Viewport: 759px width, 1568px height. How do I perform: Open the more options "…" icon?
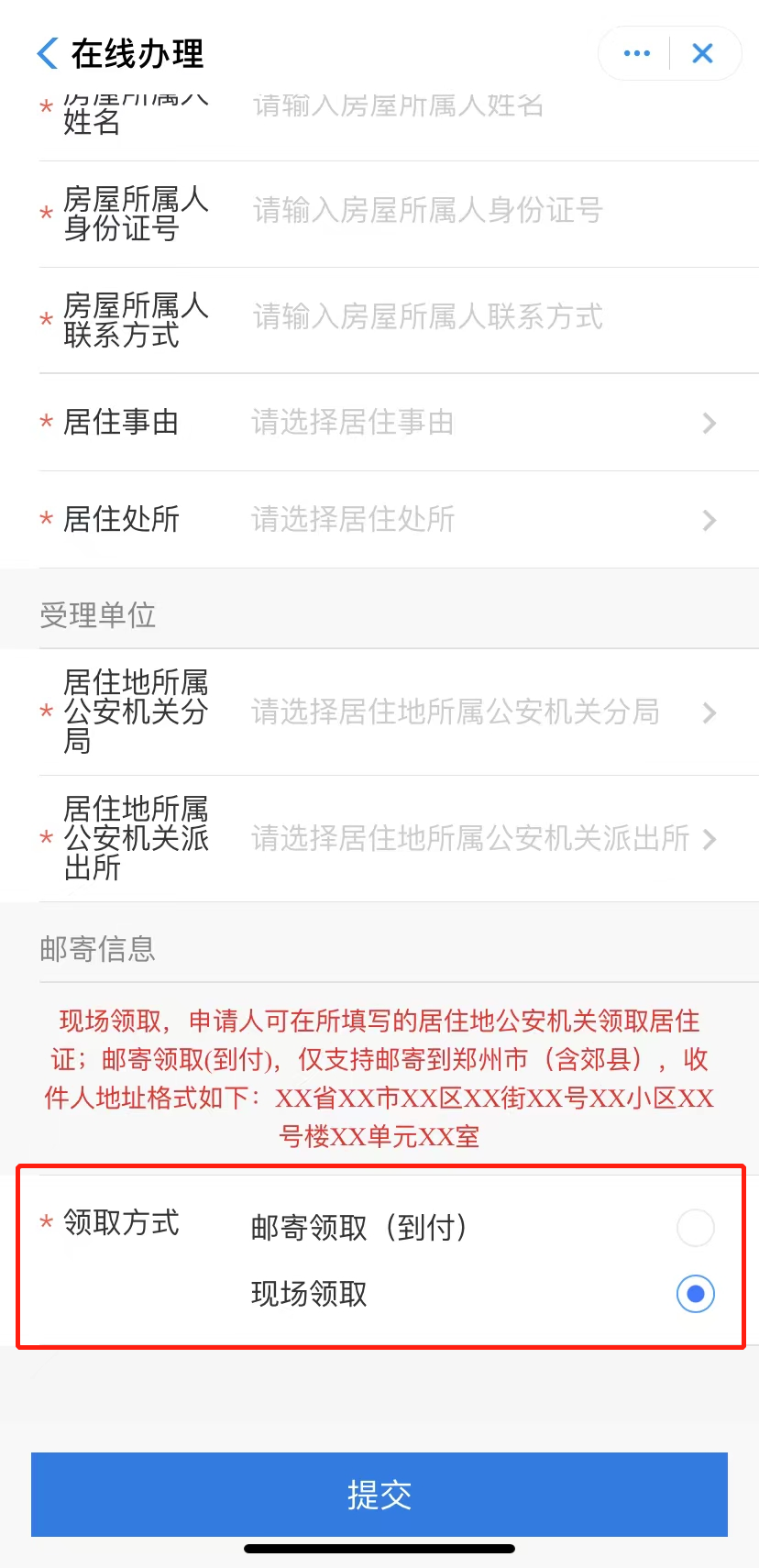634,52
